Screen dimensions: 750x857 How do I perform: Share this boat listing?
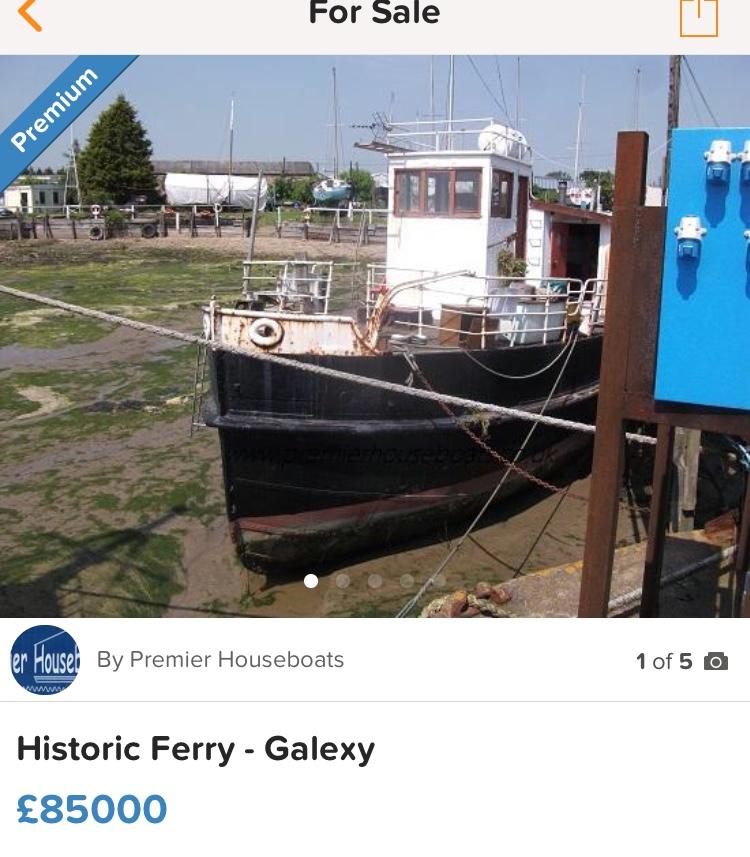point(698,16)
